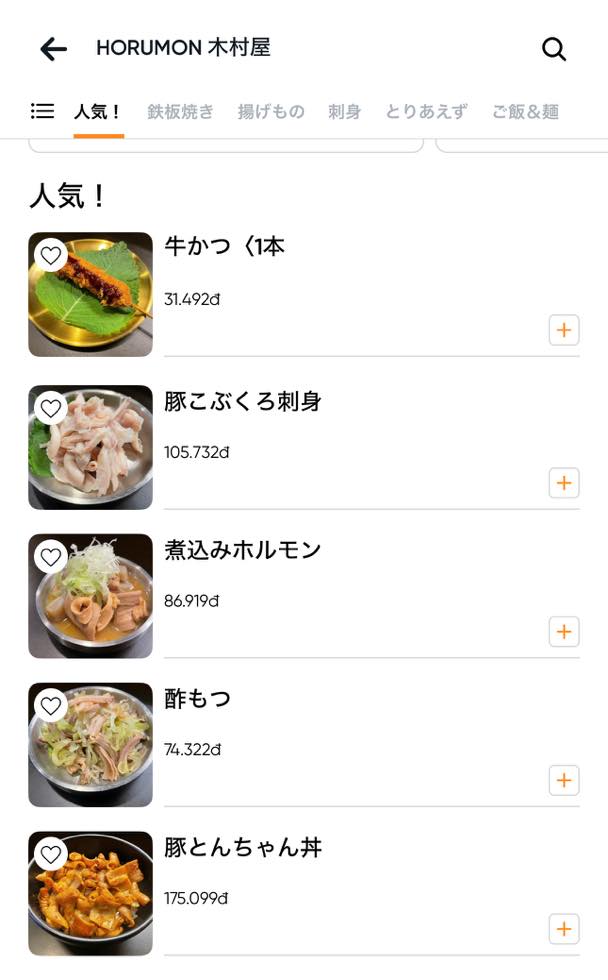
Task: Switch to the 鉄板焼き tab
Action: [181, 112]
